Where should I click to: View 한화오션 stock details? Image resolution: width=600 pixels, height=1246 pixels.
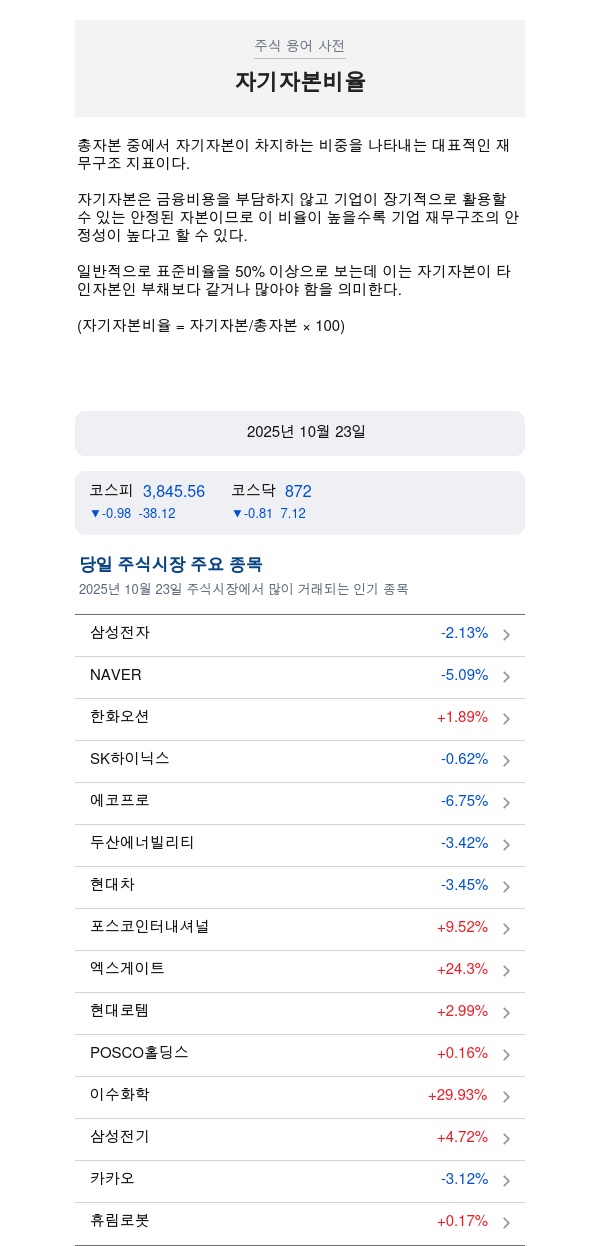tap(299, 718)
